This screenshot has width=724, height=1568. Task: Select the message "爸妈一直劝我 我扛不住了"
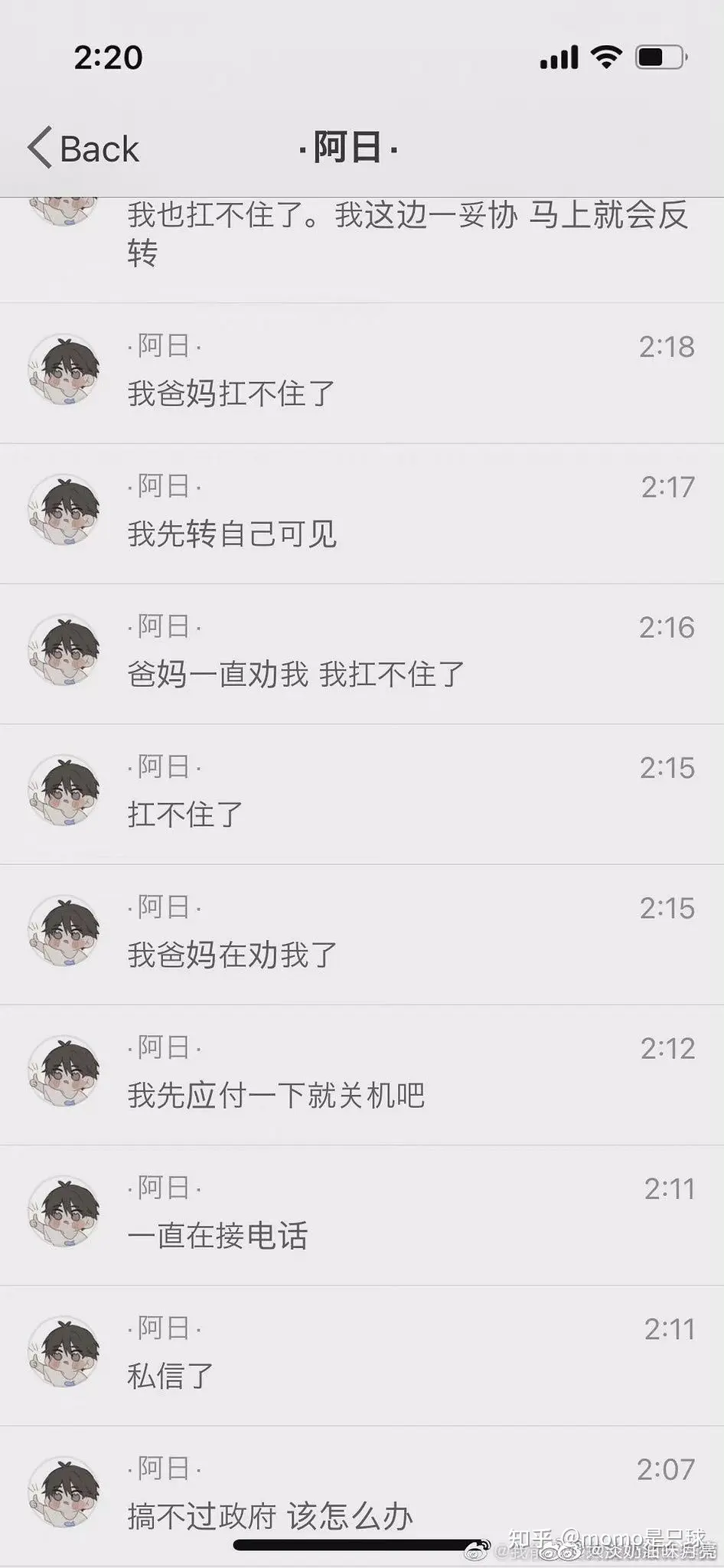click(x=295, y=674)
